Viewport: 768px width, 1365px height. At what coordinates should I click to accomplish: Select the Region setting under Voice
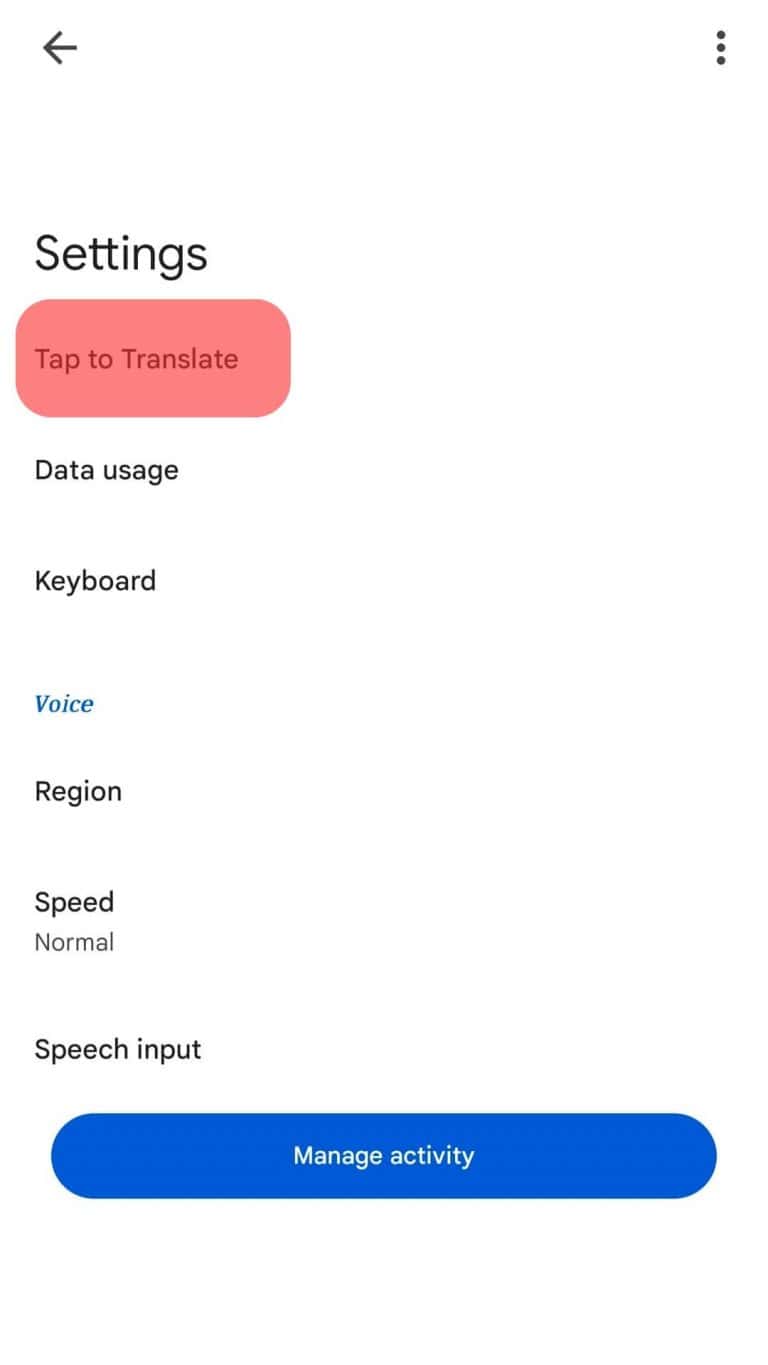pos(78,791)
